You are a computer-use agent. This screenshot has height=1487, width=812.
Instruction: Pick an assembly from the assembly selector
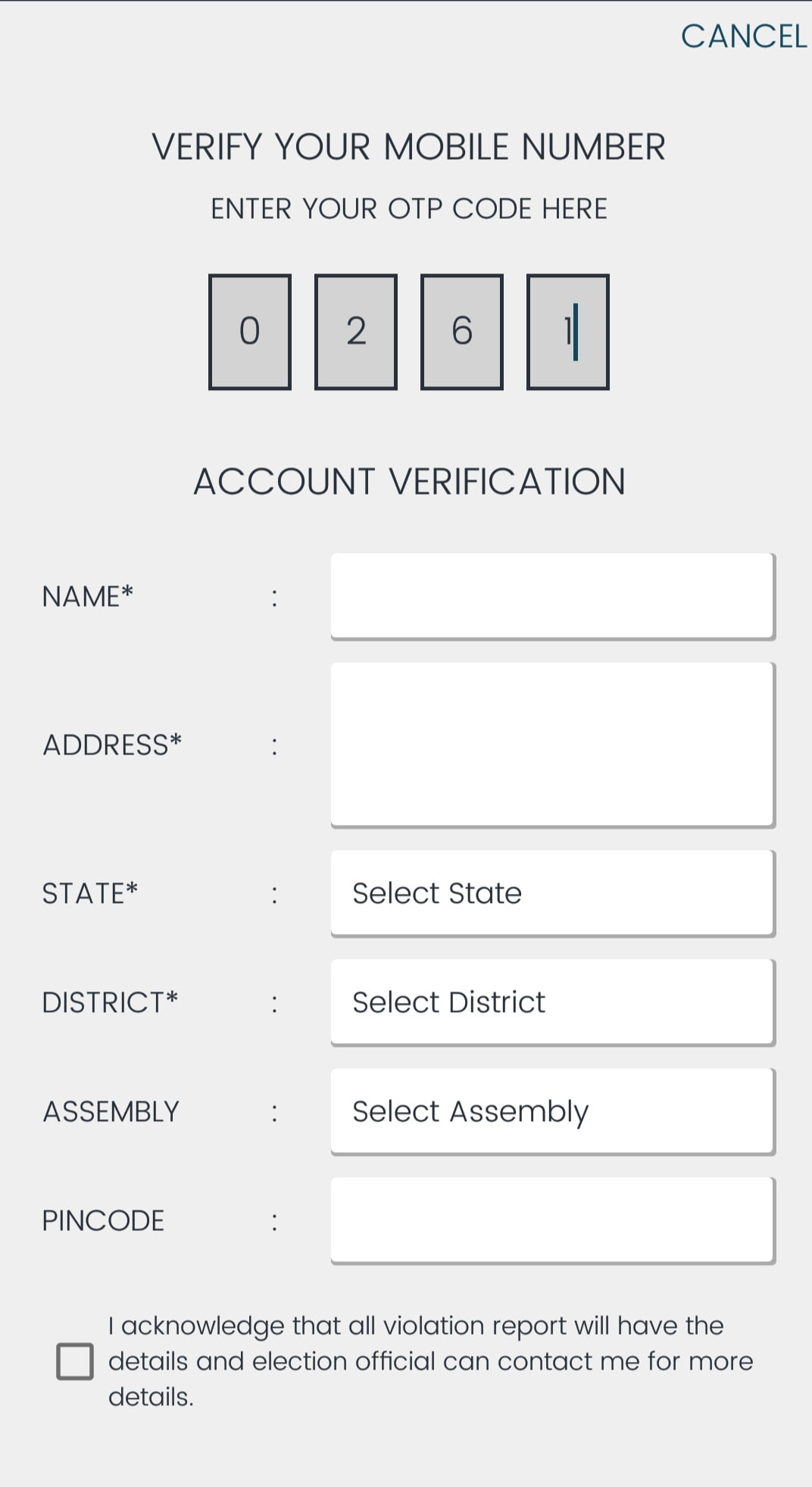click(x=552, y=1111)
